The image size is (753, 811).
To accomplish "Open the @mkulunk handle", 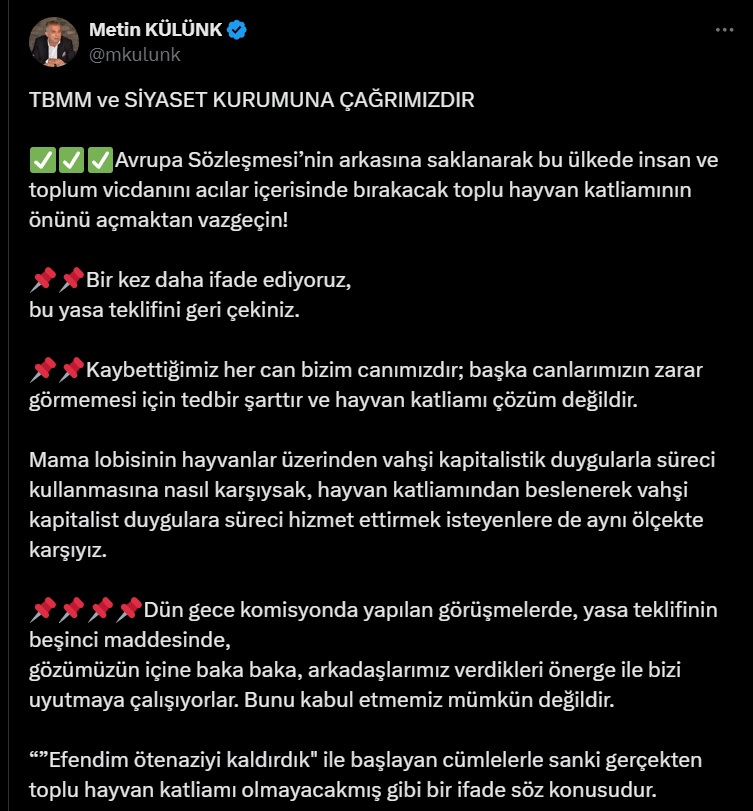I will (x=134, y=54).
